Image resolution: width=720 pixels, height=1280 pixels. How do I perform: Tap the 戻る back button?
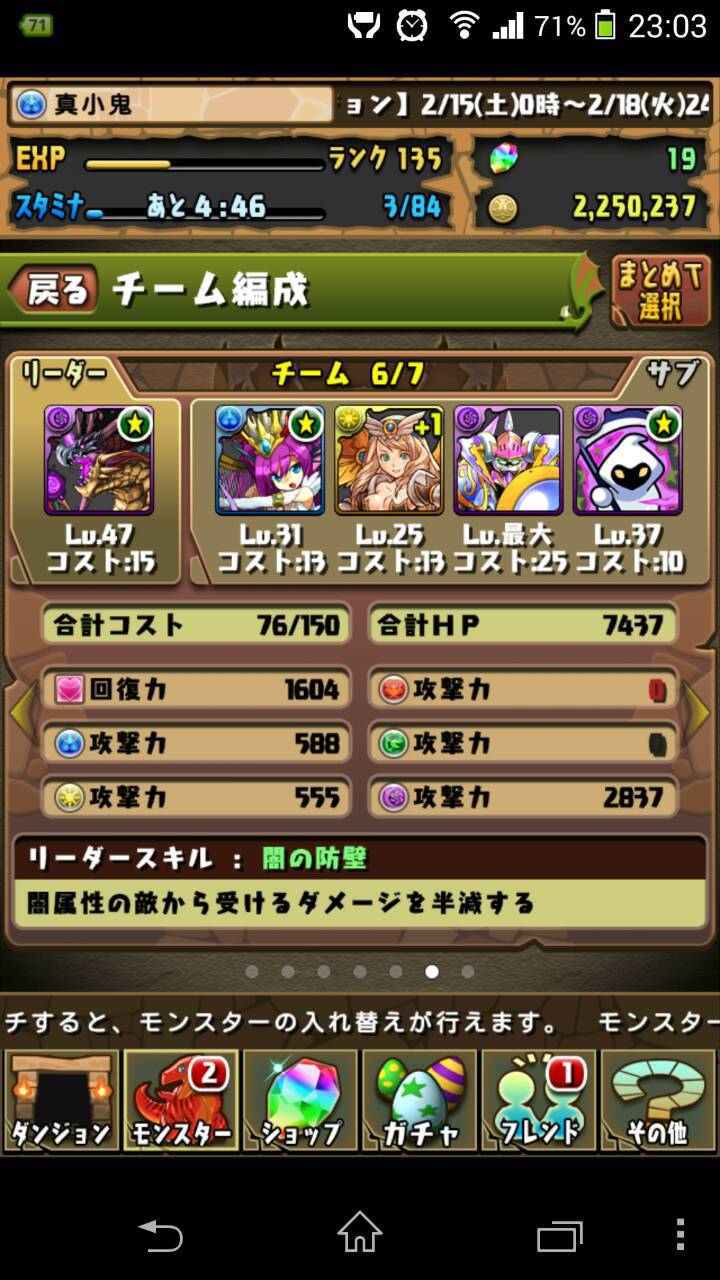click(x=54, y=290)
